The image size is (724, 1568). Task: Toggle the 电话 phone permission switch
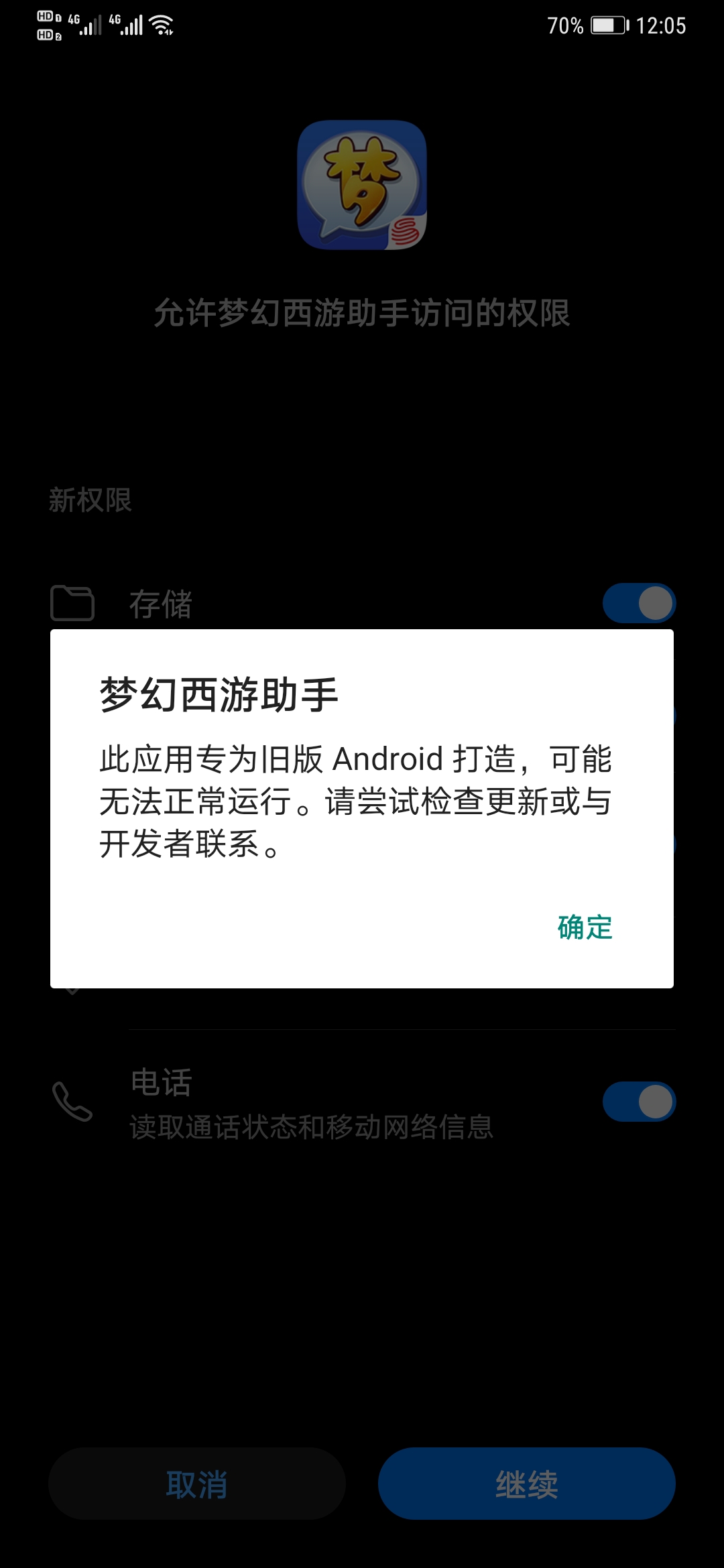point(639,1101)
